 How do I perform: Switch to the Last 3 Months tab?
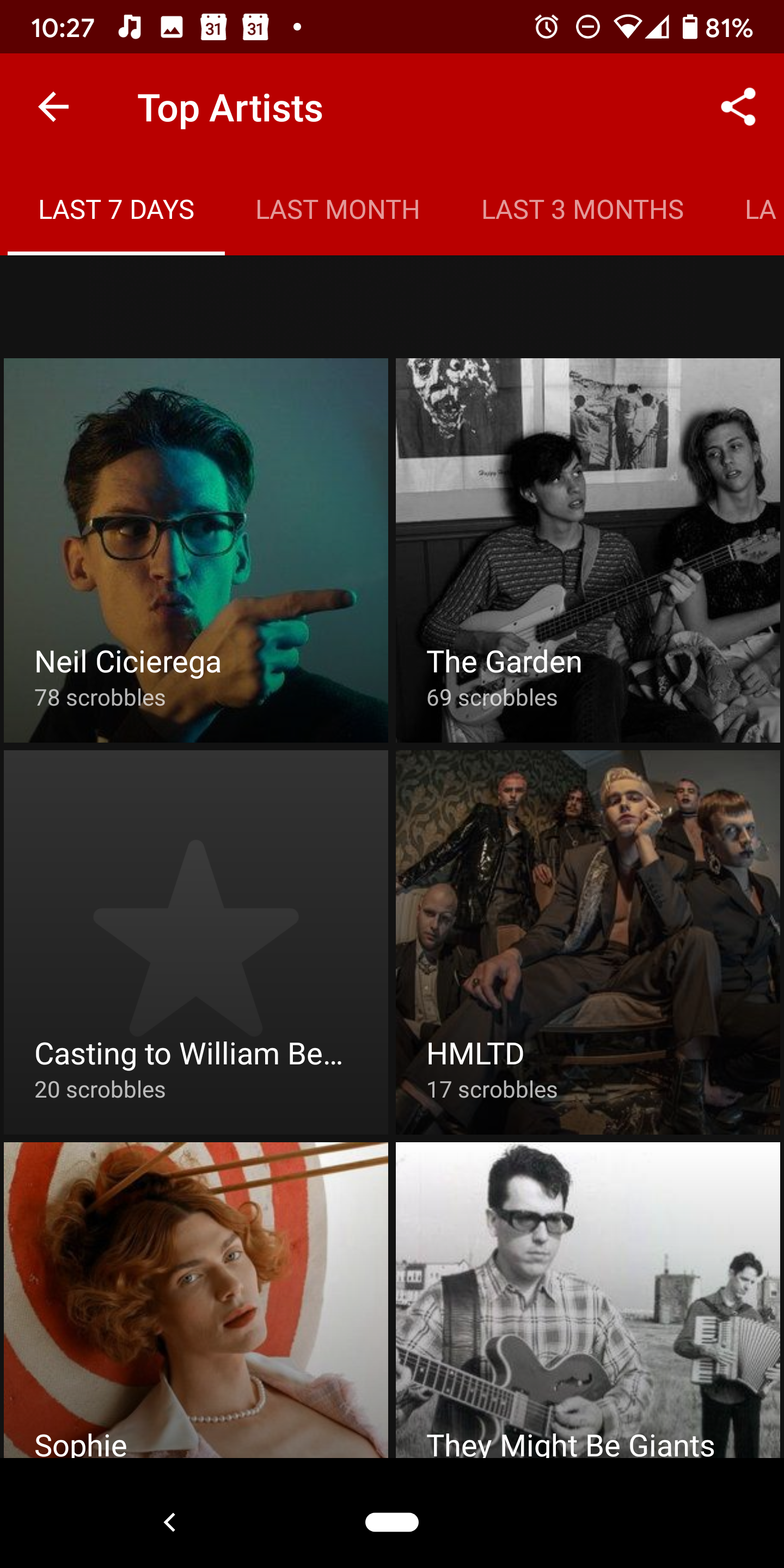coord(583,210)
